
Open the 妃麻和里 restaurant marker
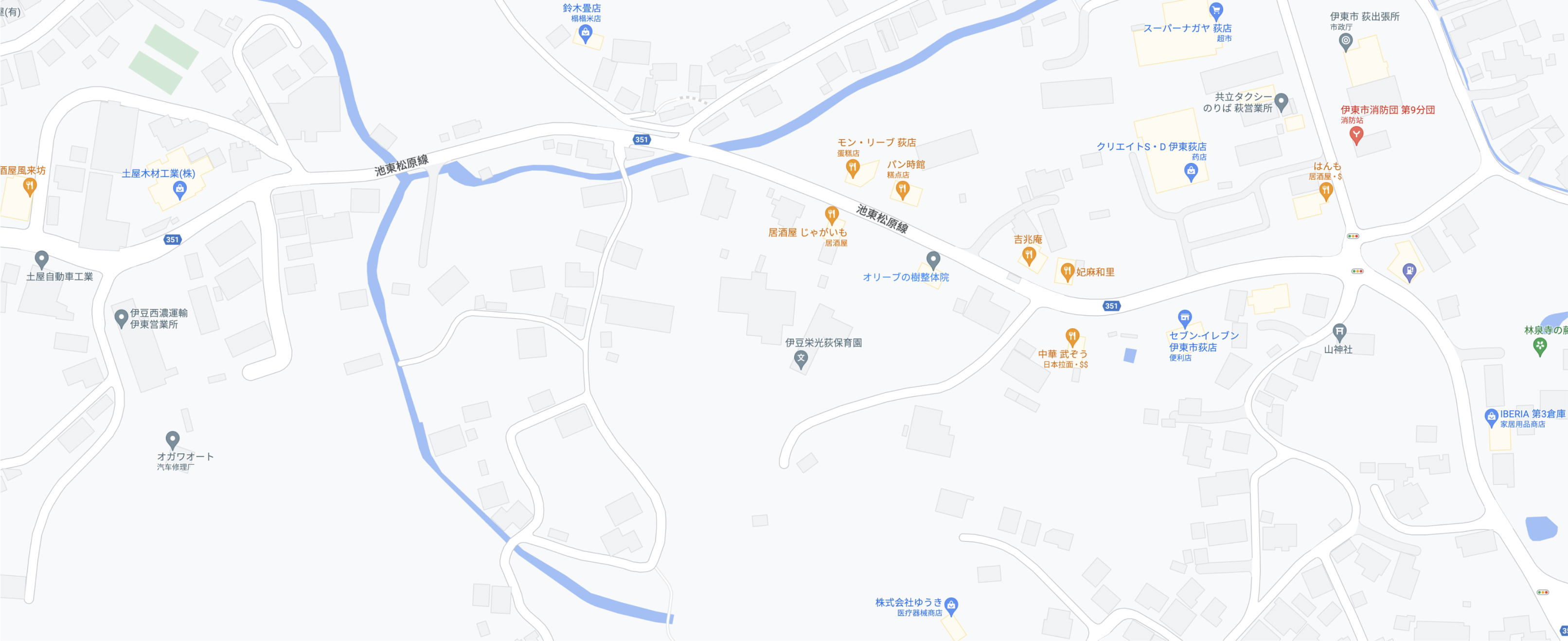1067,272
